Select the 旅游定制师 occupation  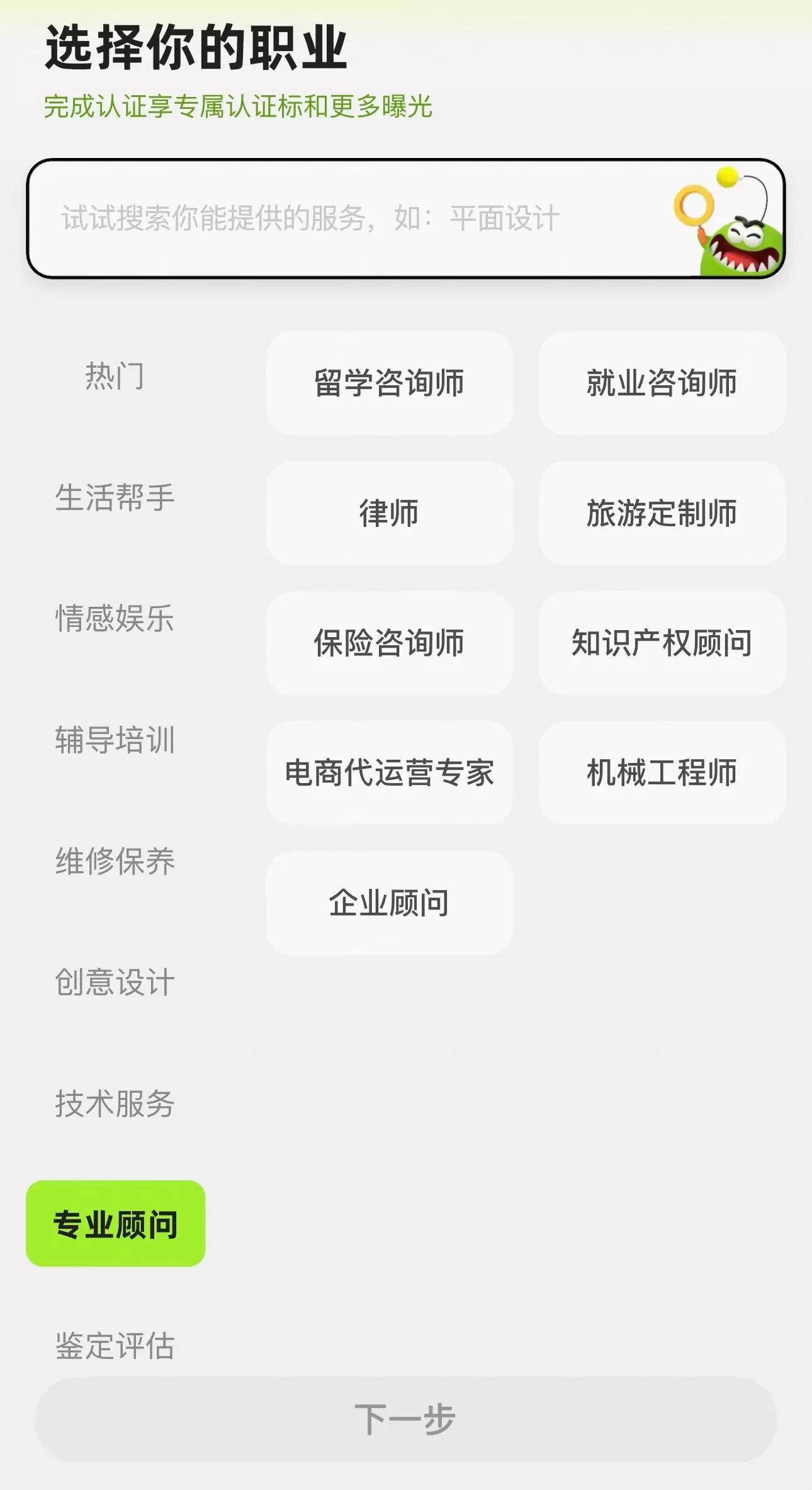[x=662, y=513]
